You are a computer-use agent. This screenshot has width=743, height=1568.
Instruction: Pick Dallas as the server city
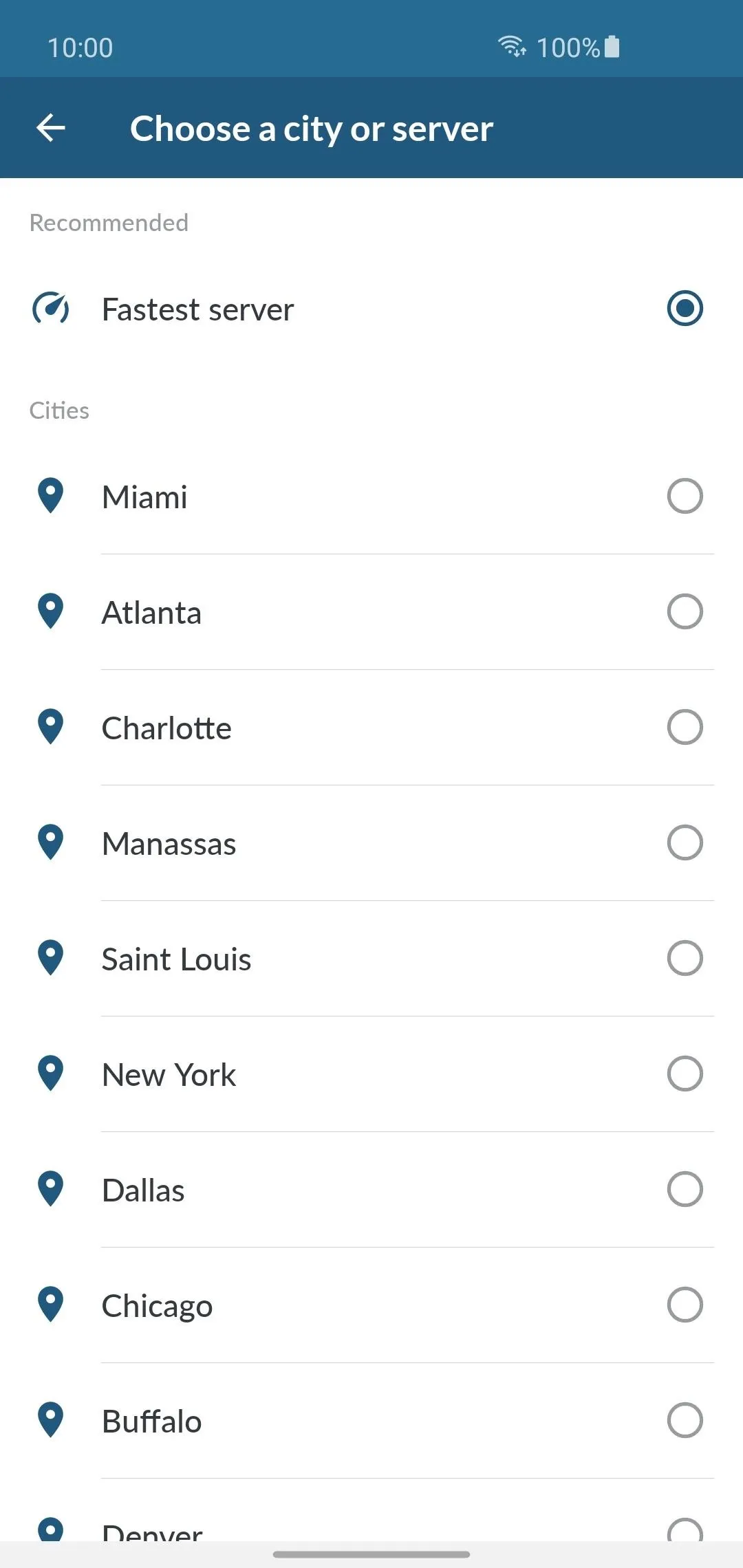tap(371, 1190)
